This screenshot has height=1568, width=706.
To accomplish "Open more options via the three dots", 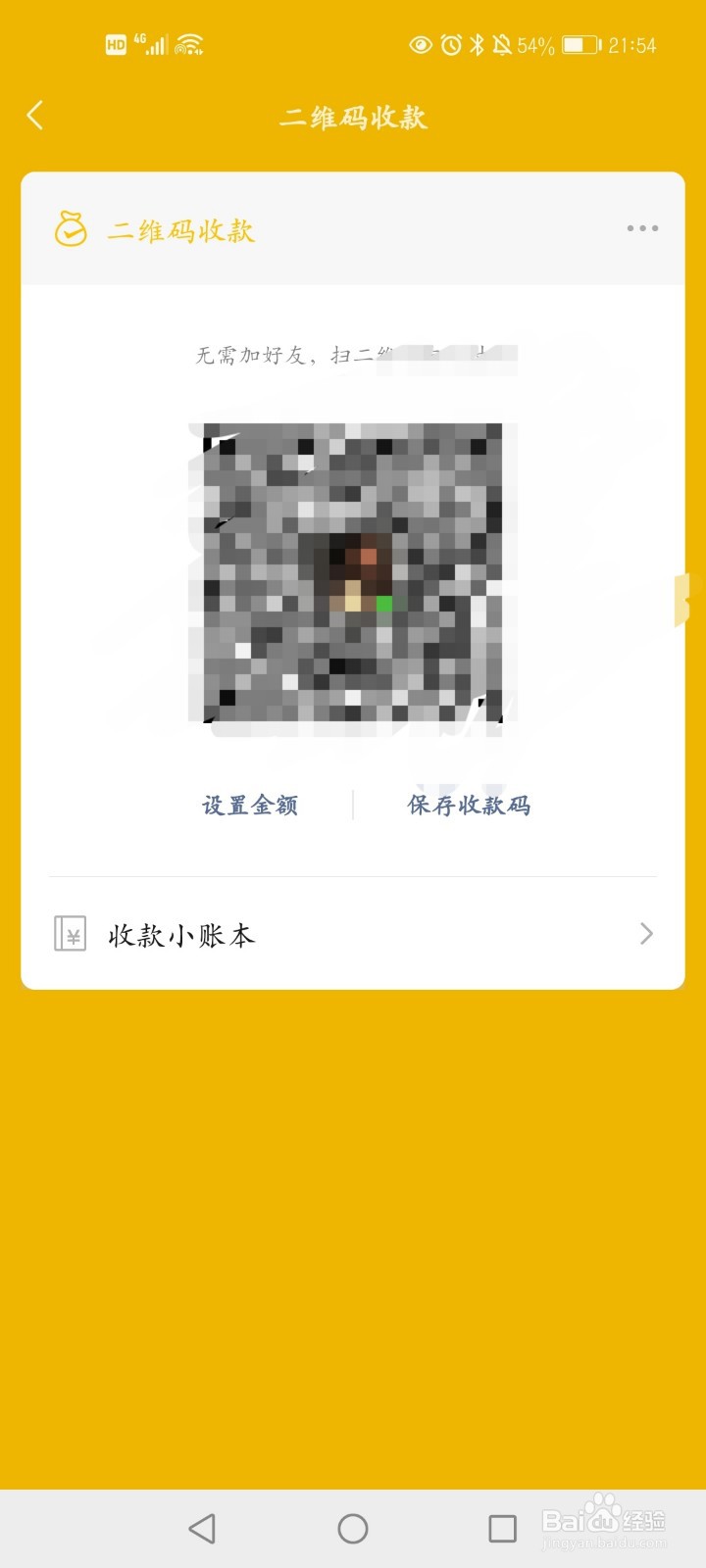I will click(x=641, y=227).
